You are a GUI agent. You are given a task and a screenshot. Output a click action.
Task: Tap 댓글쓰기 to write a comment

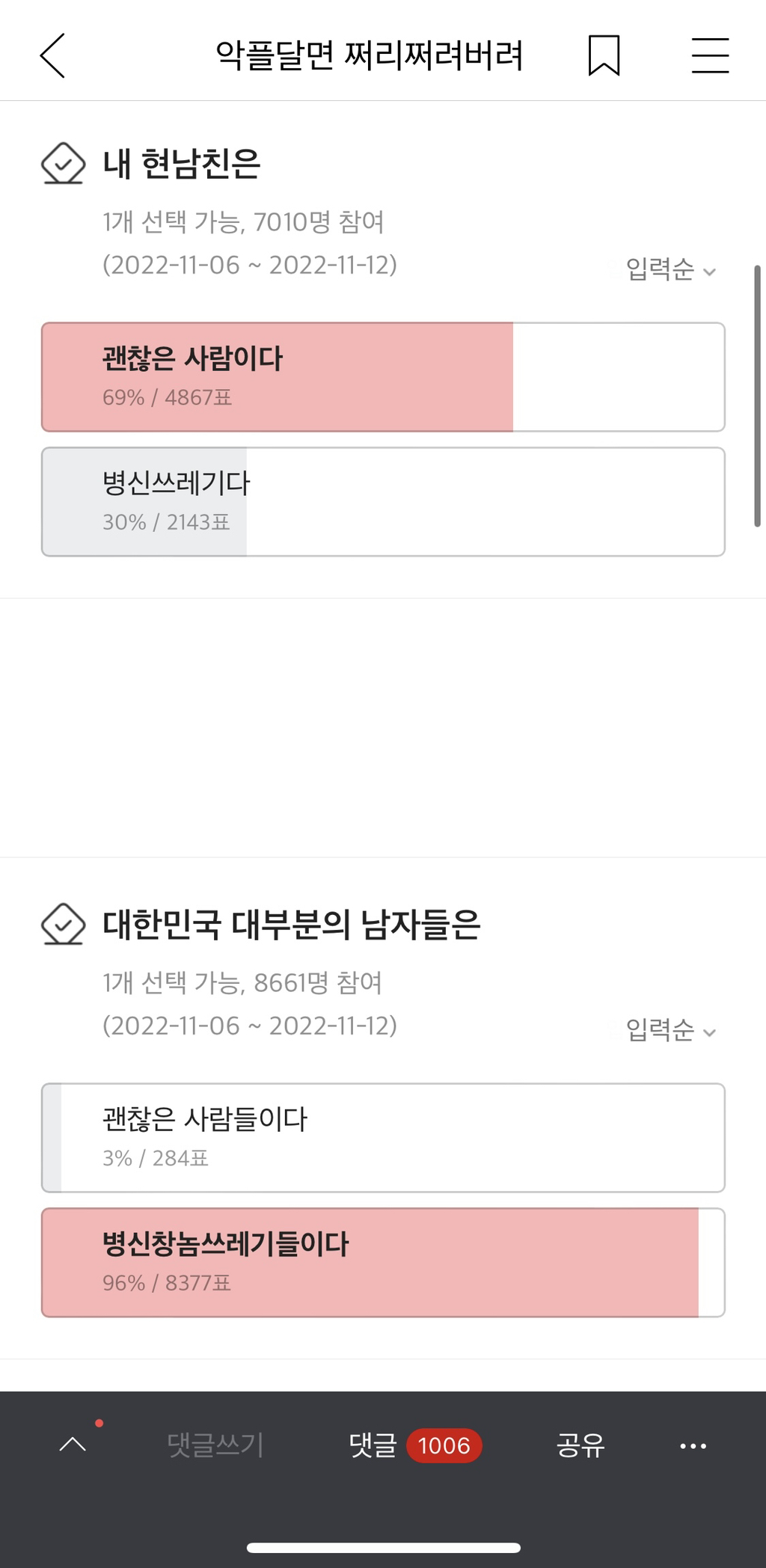point(215,1445)
